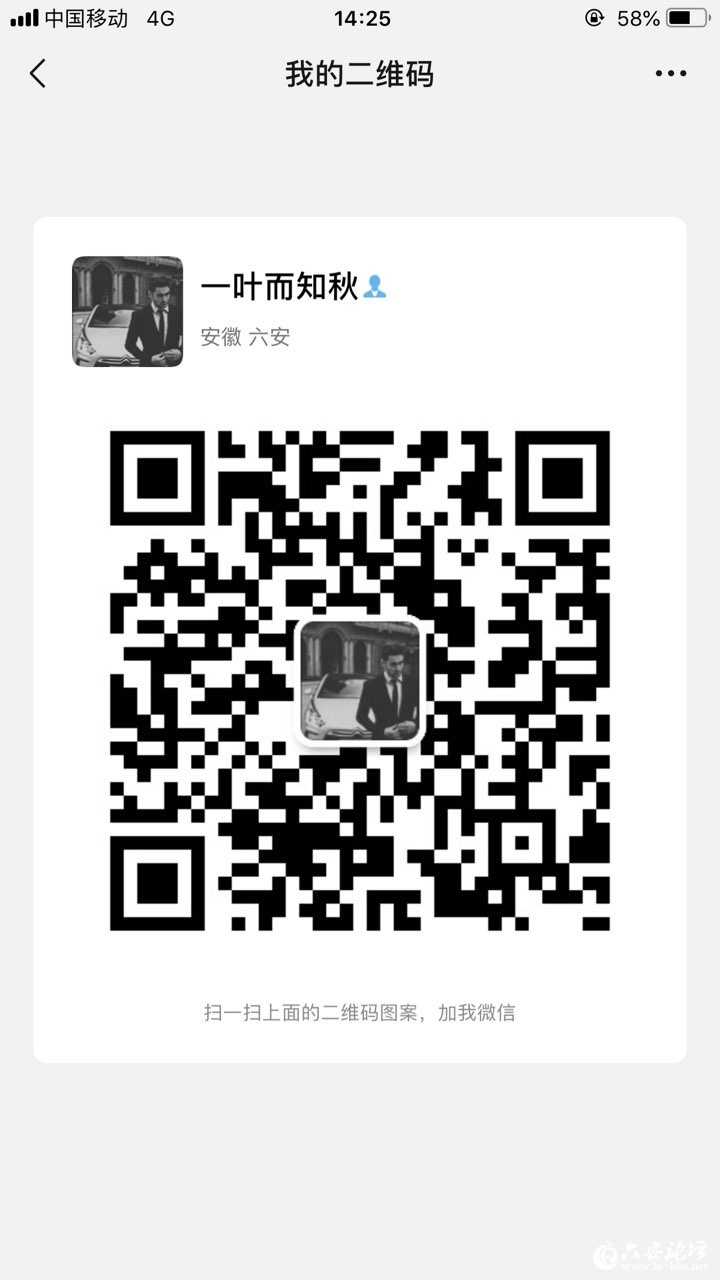Open the three-dot overflow menu
Image resolution: width=720 pixels, height=1280 pixels.
click(x=670, y=73)
